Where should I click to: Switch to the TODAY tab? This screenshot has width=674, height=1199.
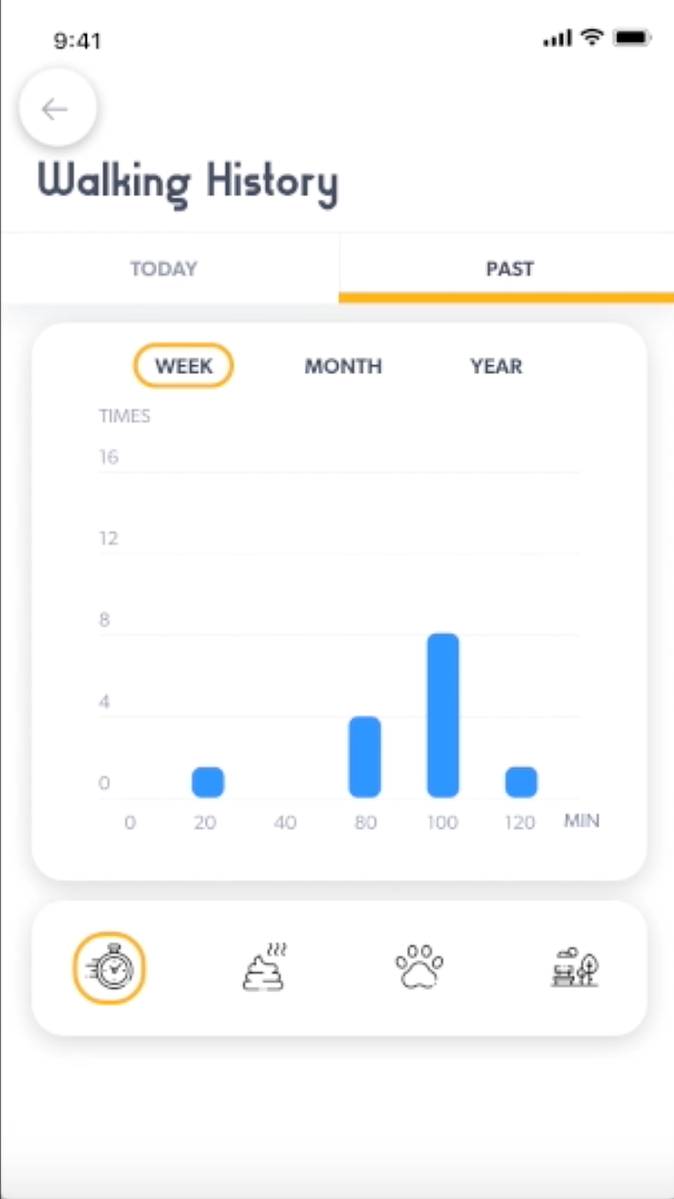pos(164,269)
